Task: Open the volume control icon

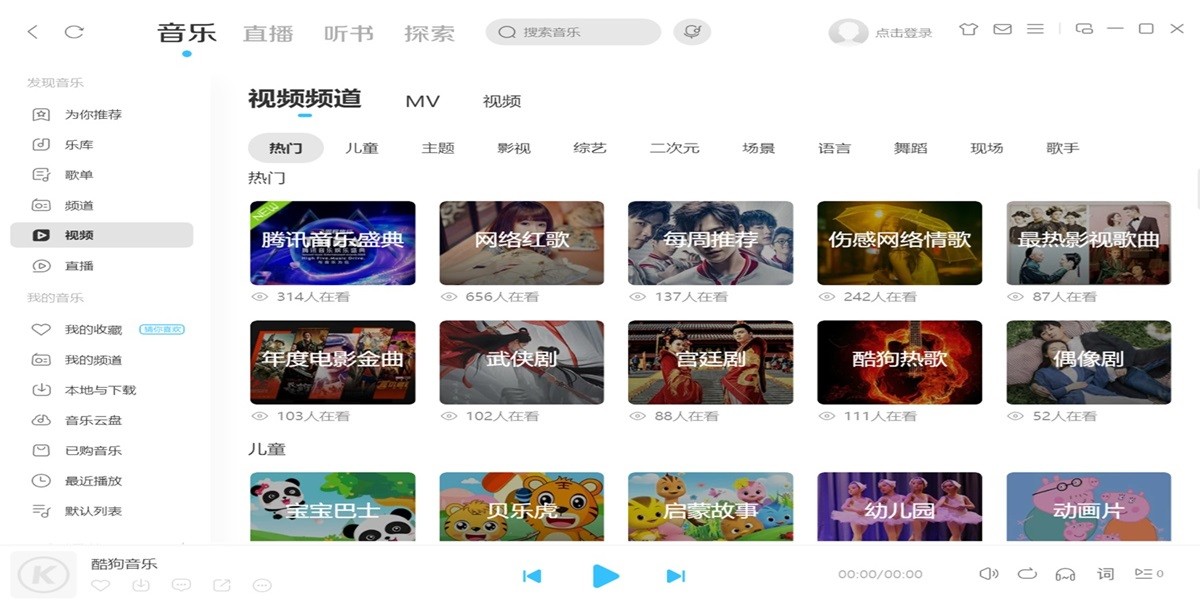Action: point(988,574)
